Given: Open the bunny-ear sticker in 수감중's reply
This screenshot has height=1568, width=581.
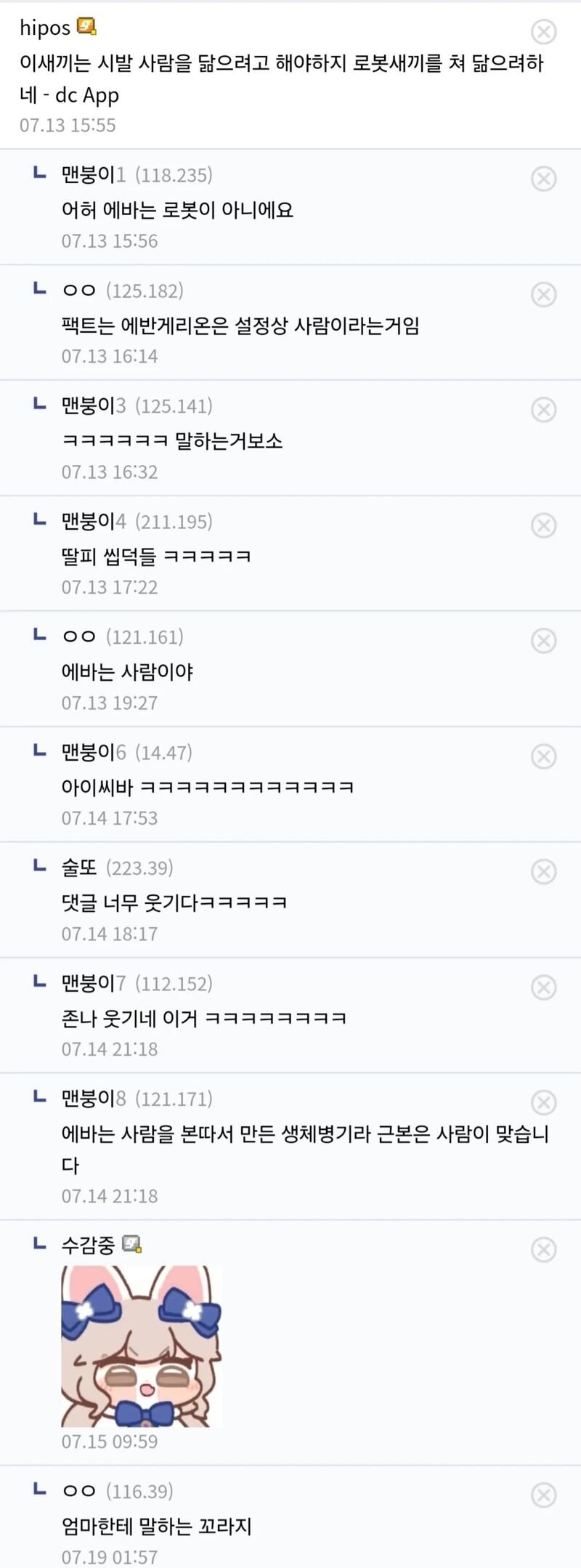Looking at the screenshot, I should [x=141, y=1346].
